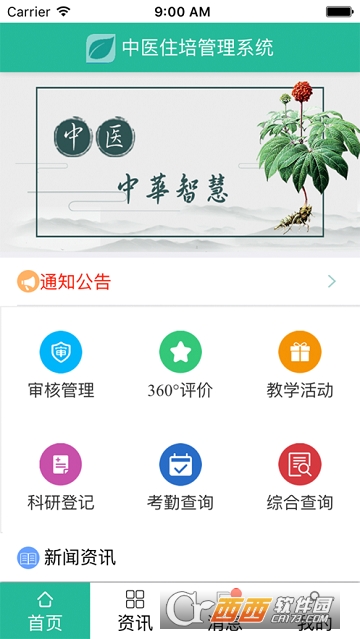Open the 360°评价 evaluation module
This screenshot has width=360, height=639.
point(180,365)
